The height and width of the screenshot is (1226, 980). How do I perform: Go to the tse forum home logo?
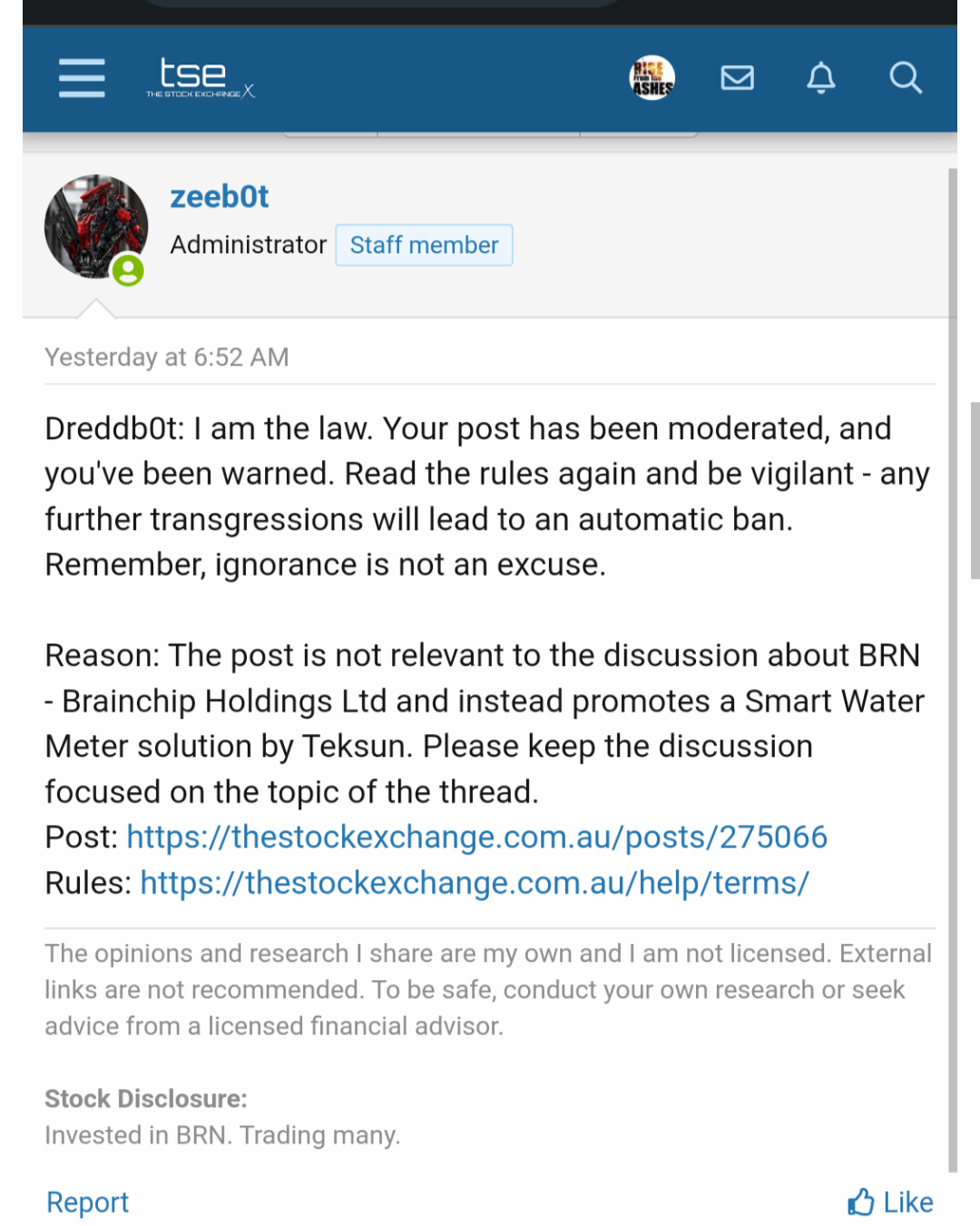tap(200, 78)
